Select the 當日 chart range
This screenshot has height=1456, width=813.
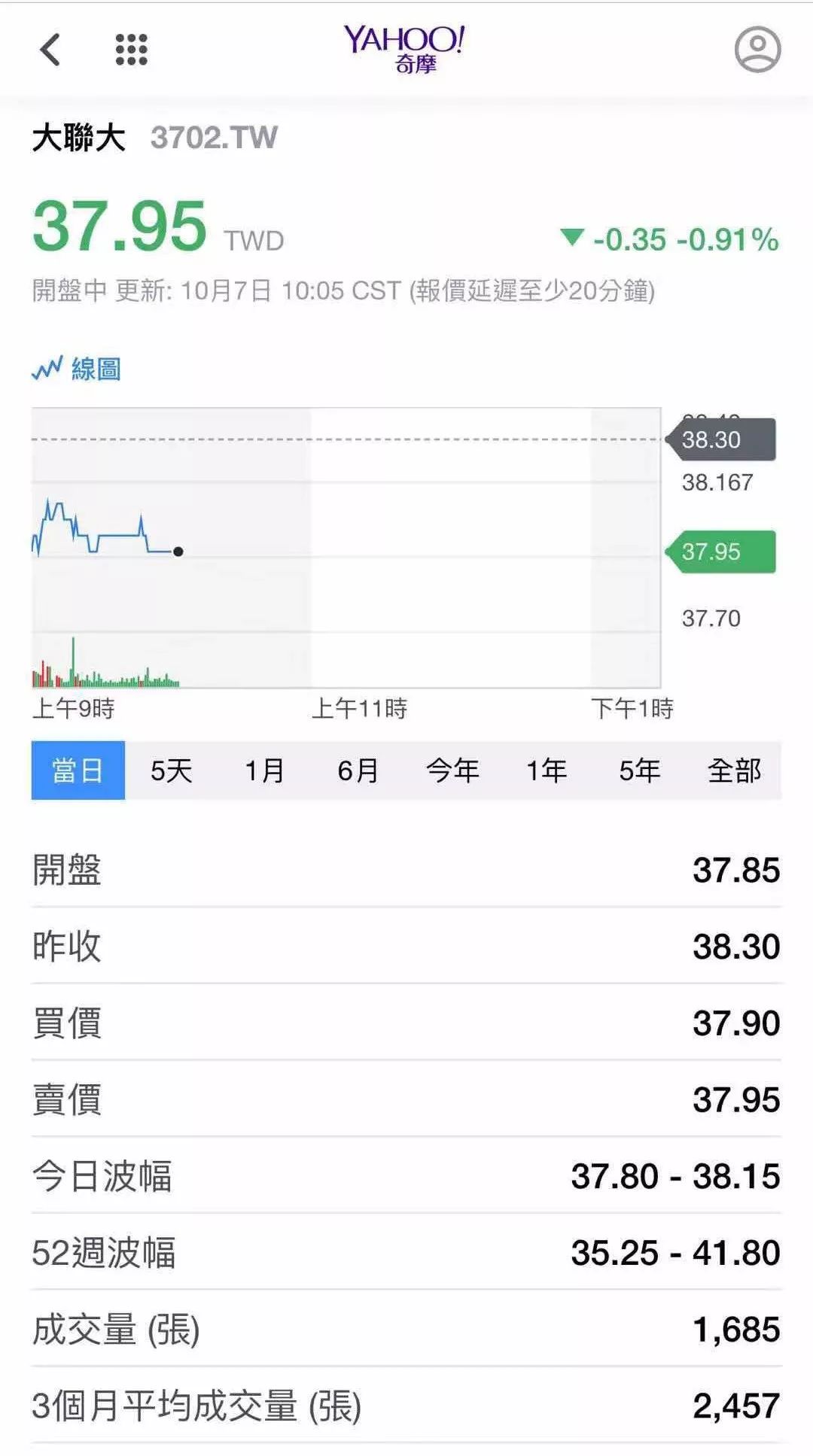78,771
